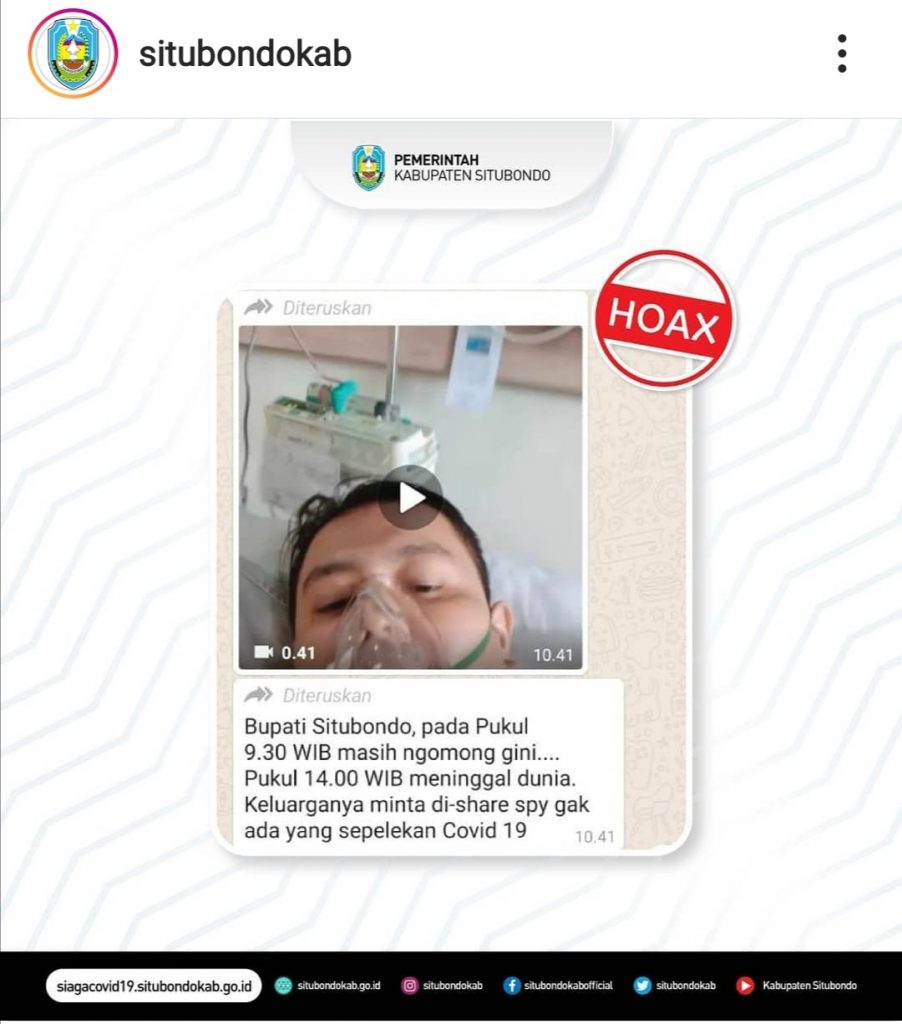Open the post options overflow menu

click(842, 54)
